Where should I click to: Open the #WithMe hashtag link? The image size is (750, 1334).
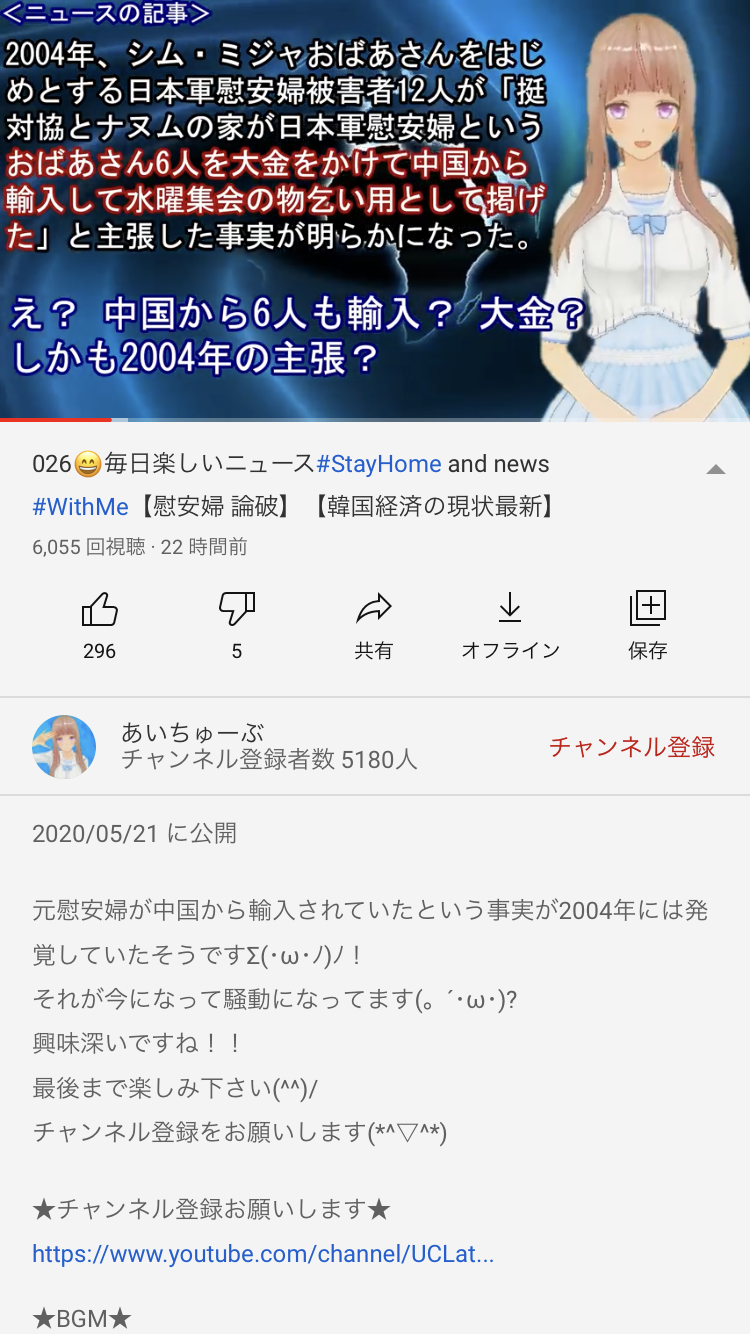[81, 507]
